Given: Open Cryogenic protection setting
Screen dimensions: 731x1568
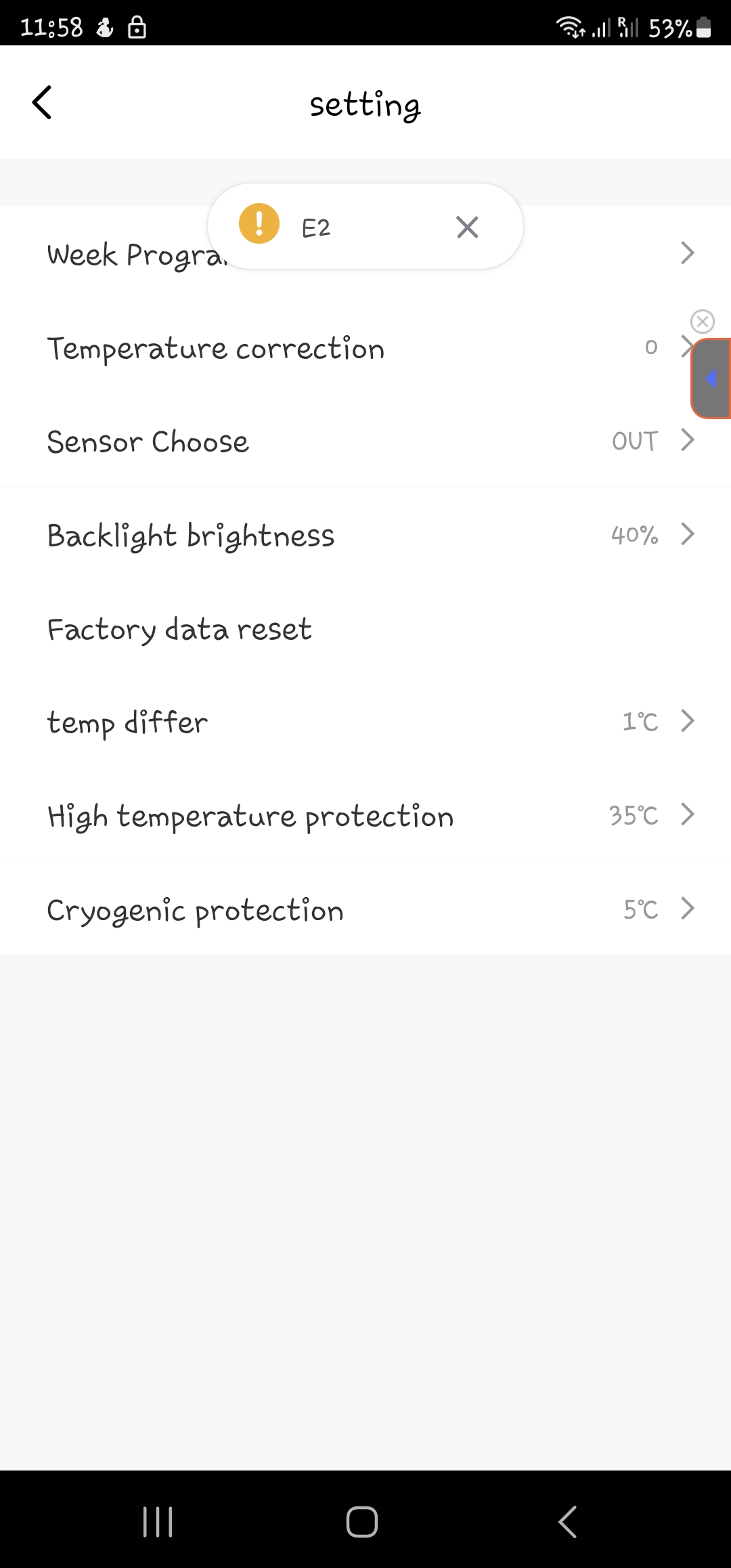Looking at the screenshot, I should pos(365,909).
